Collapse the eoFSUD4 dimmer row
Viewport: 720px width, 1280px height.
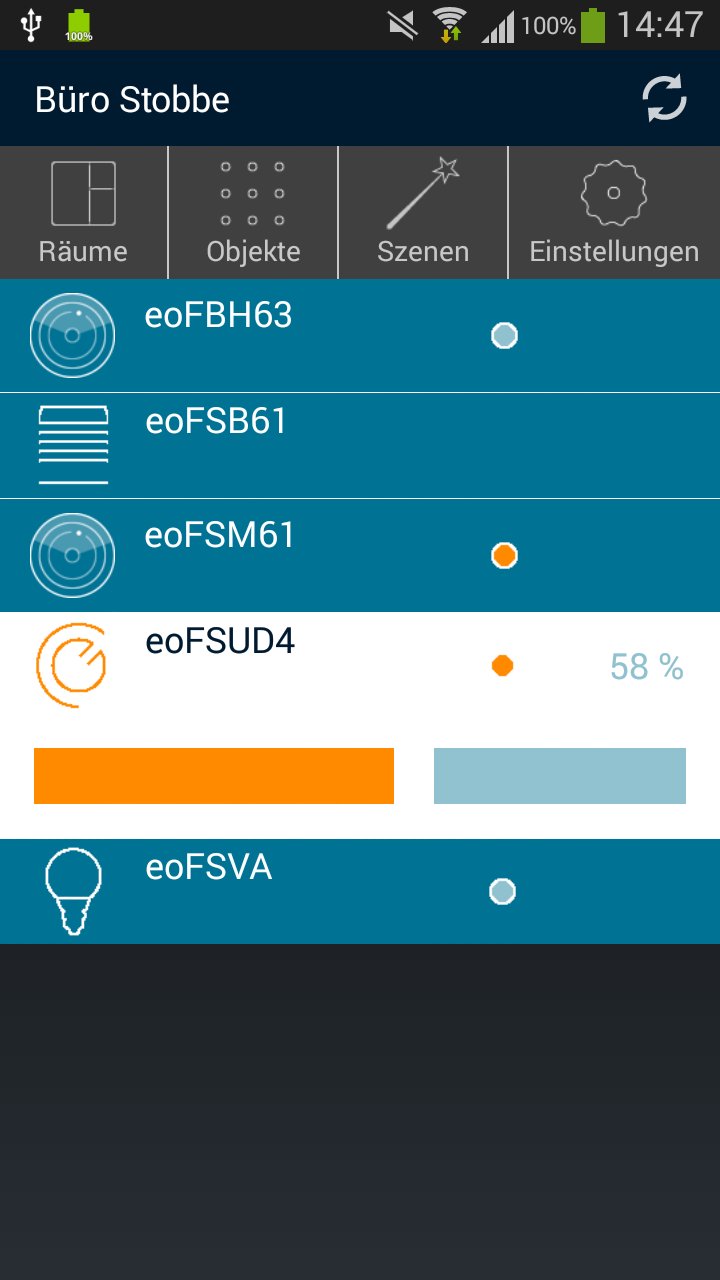(x=360, y=665)
